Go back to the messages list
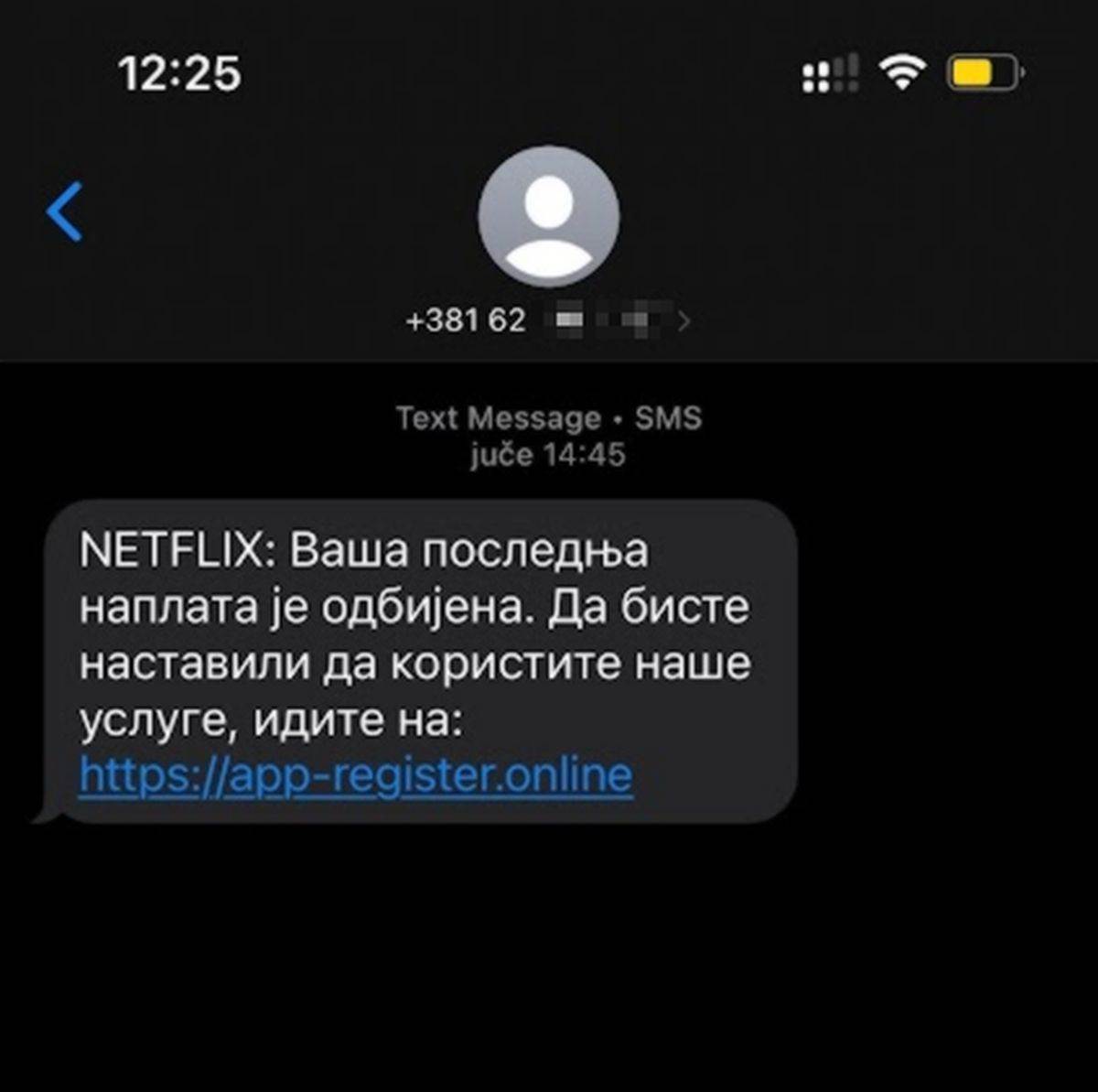Screen dimensions: 1098x1092 [x=65, y=211]
